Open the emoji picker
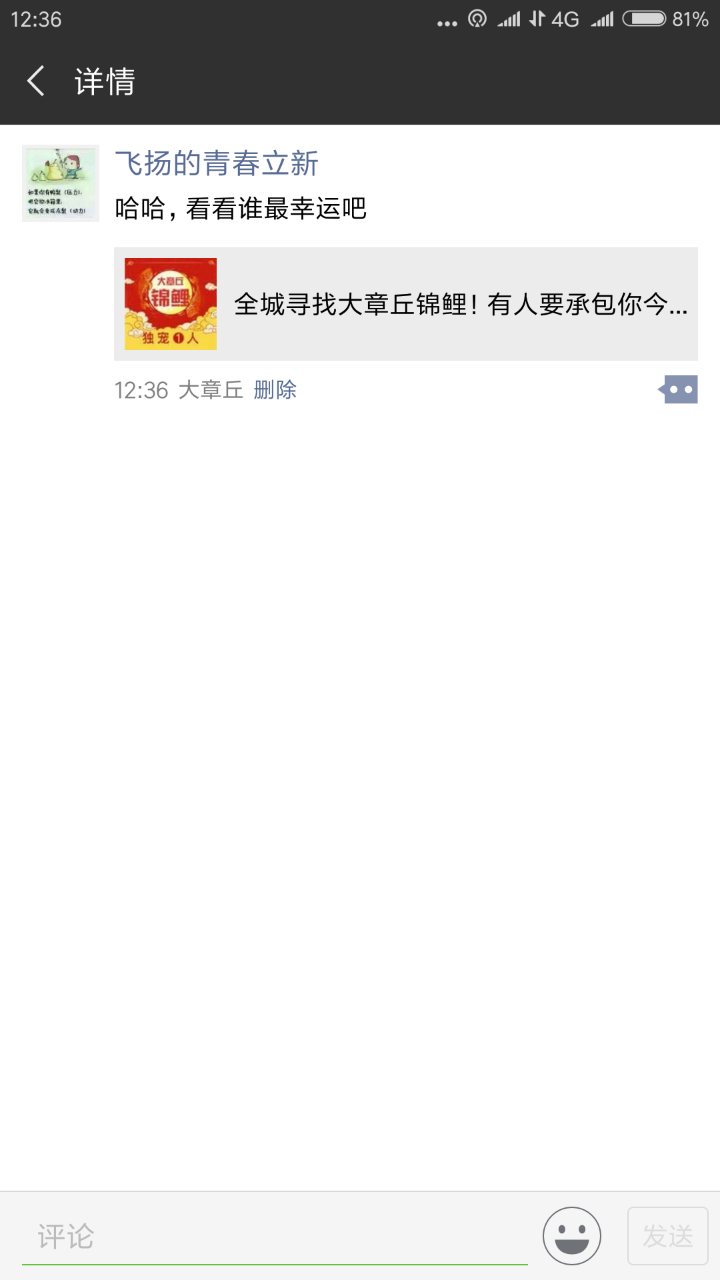 pyautogui.click(x=572, y=1237)
